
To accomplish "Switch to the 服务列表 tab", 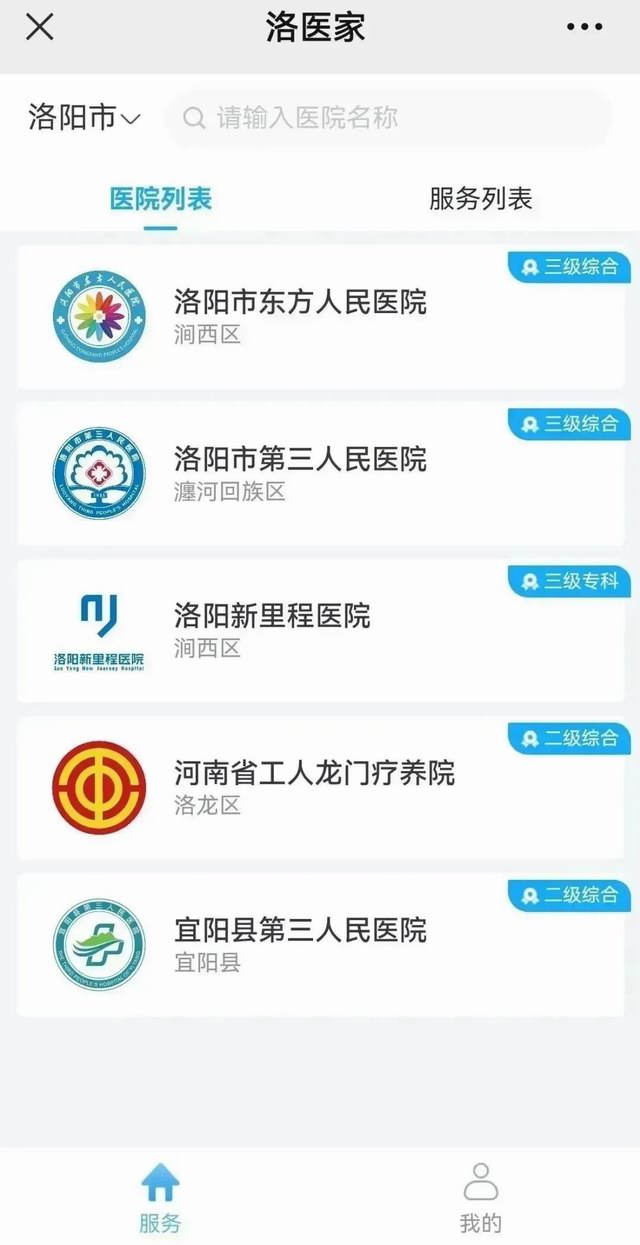I will (480, 199).
